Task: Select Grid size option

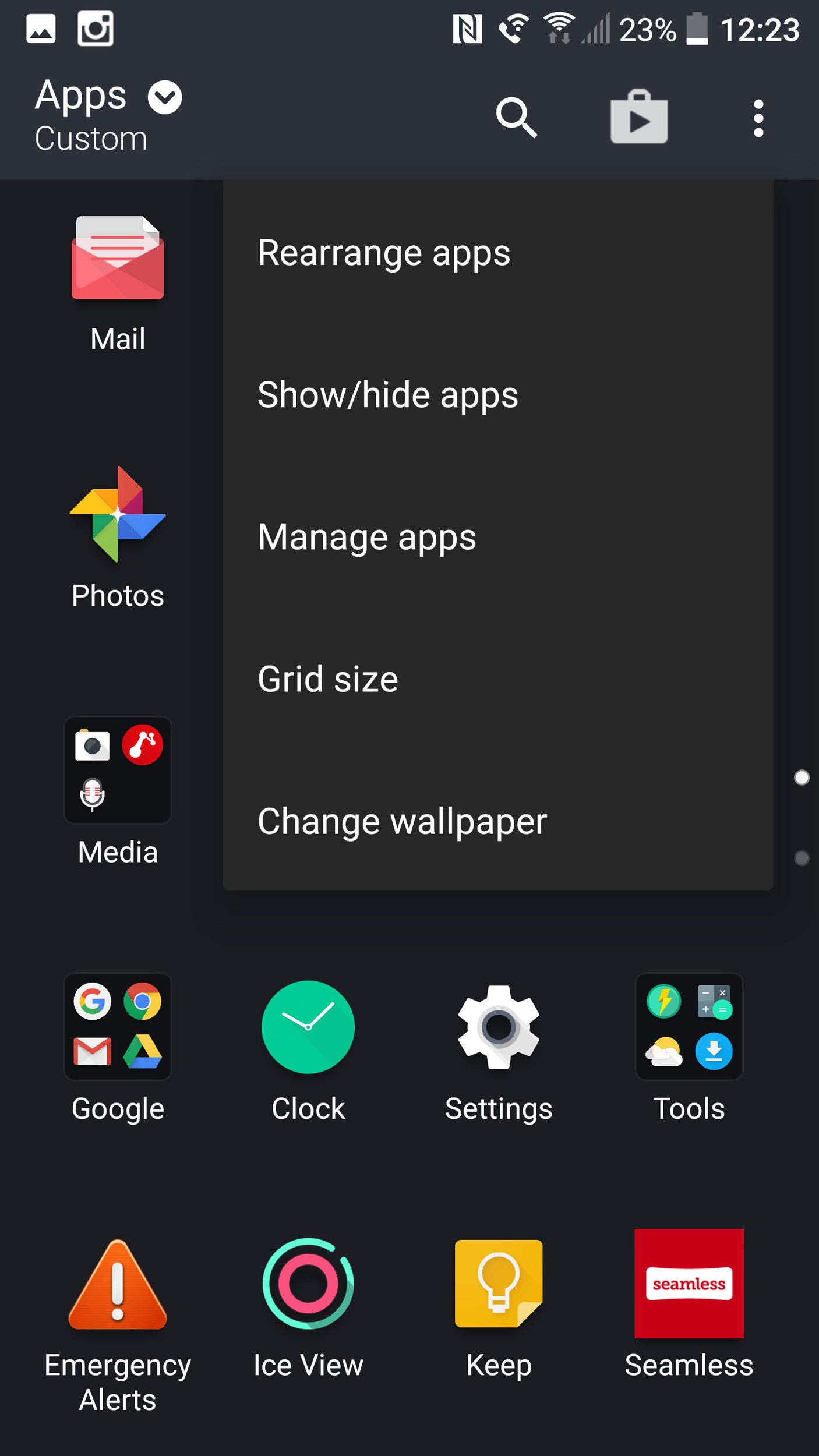Action: click(327, 679)
